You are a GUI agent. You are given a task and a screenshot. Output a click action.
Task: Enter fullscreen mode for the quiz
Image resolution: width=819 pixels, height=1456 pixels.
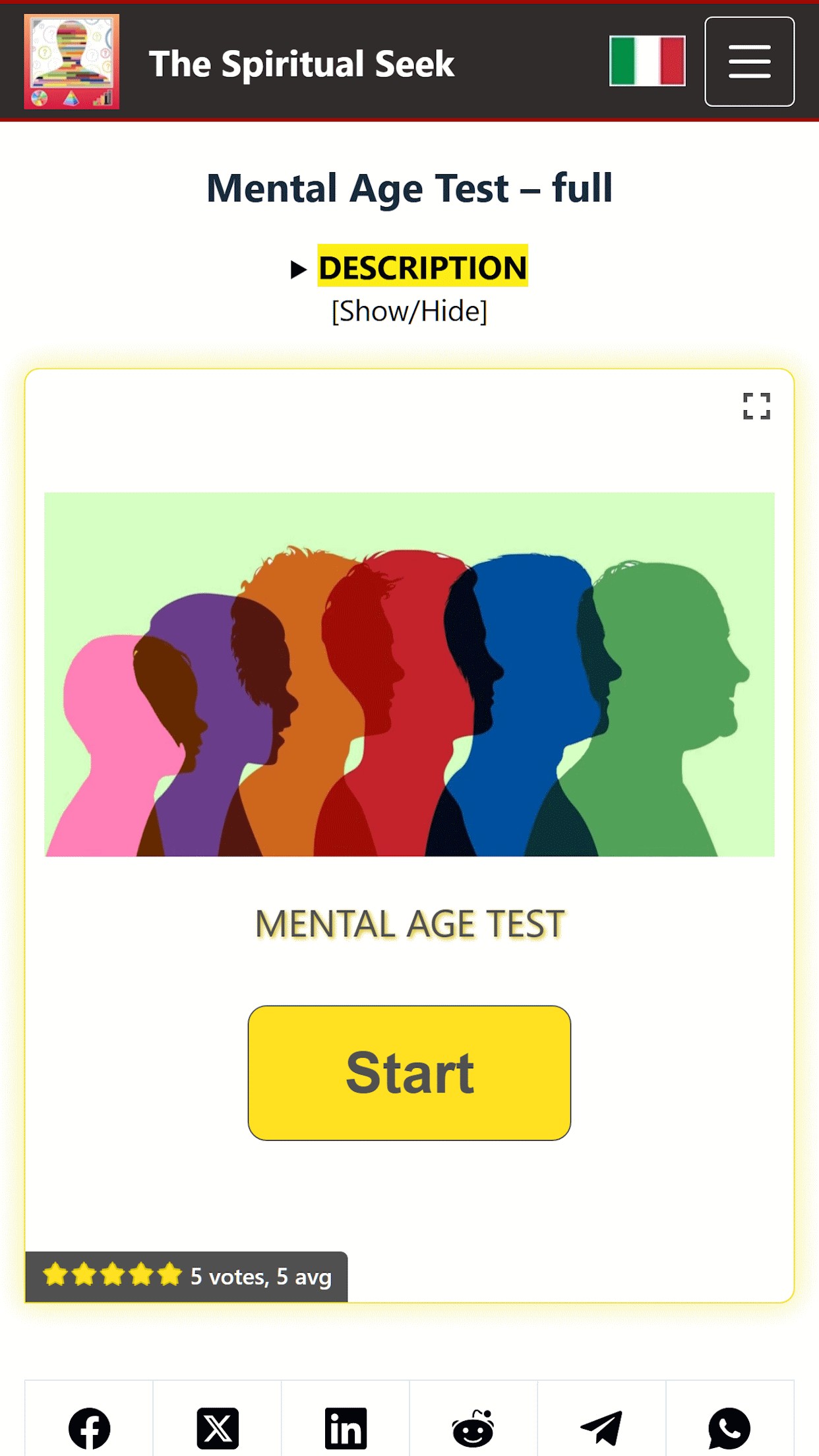[x=756, y=406]
